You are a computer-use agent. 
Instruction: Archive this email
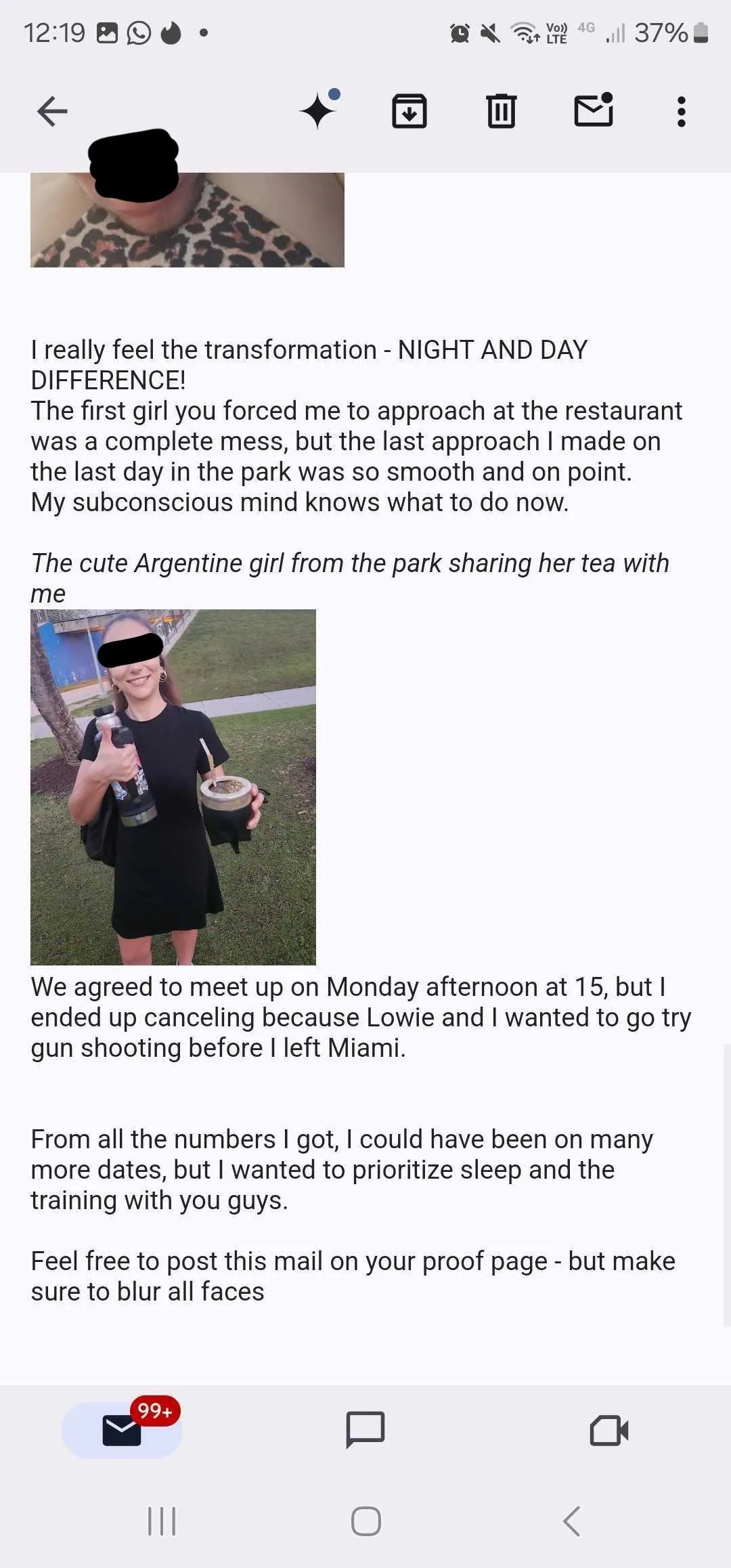coord(409,111)
